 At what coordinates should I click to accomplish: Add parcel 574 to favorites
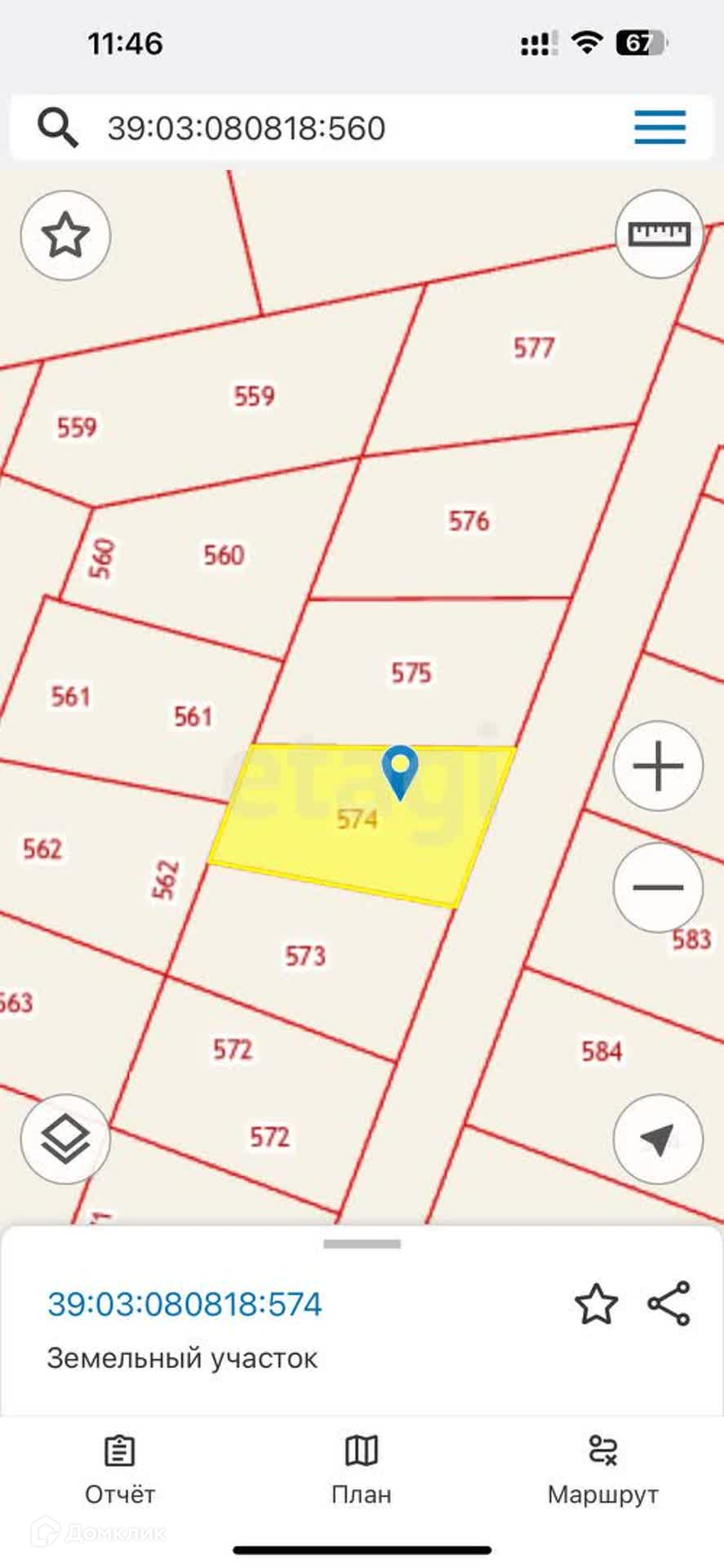point(596,1303)
